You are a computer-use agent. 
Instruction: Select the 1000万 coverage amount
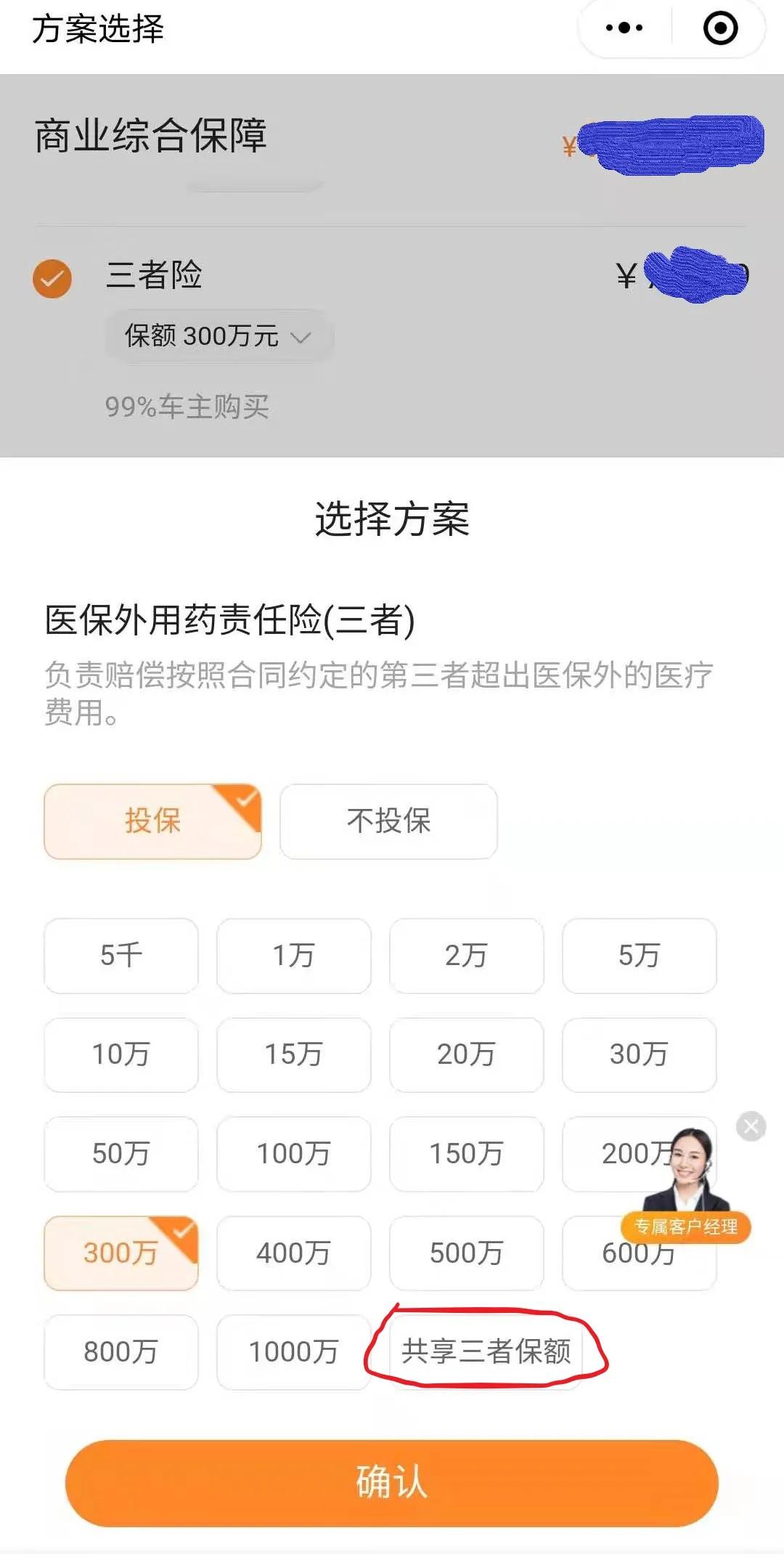tap(293, 1352)
